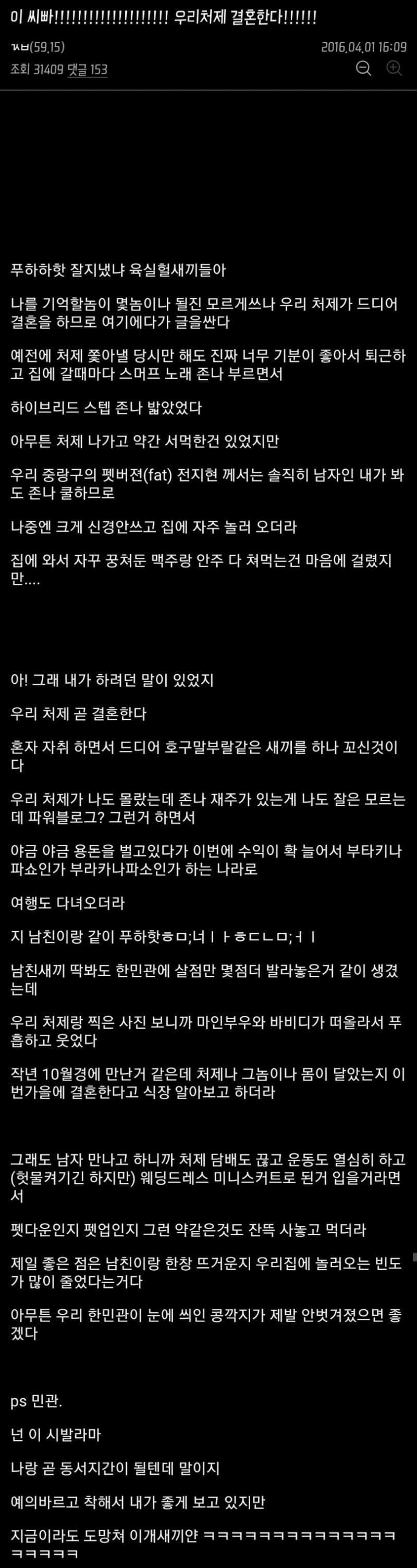
Task: Zoom out text with minus magnifier
Action: [x=363, y=69]
